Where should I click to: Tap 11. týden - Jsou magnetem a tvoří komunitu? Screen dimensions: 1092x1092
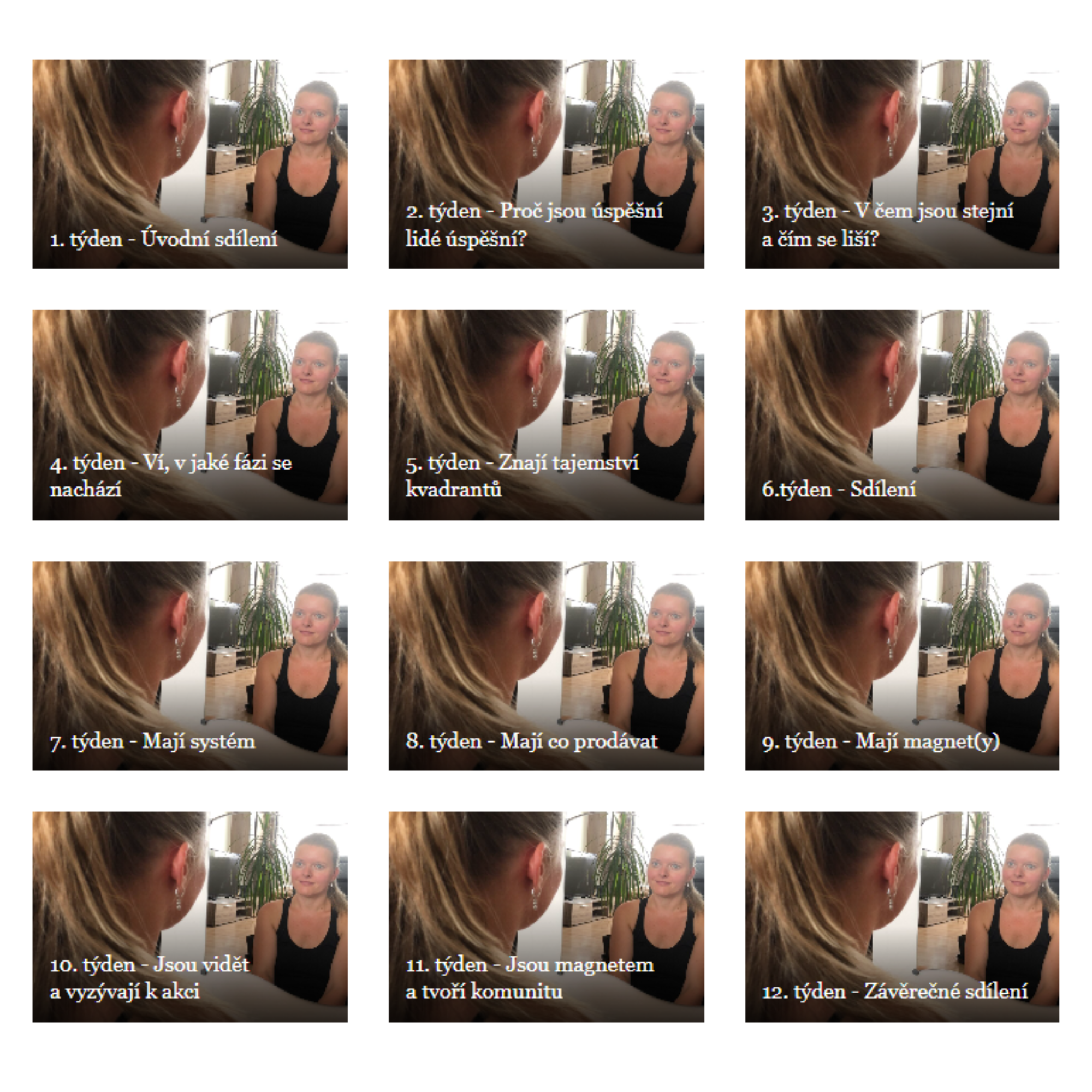pos(546,916)
